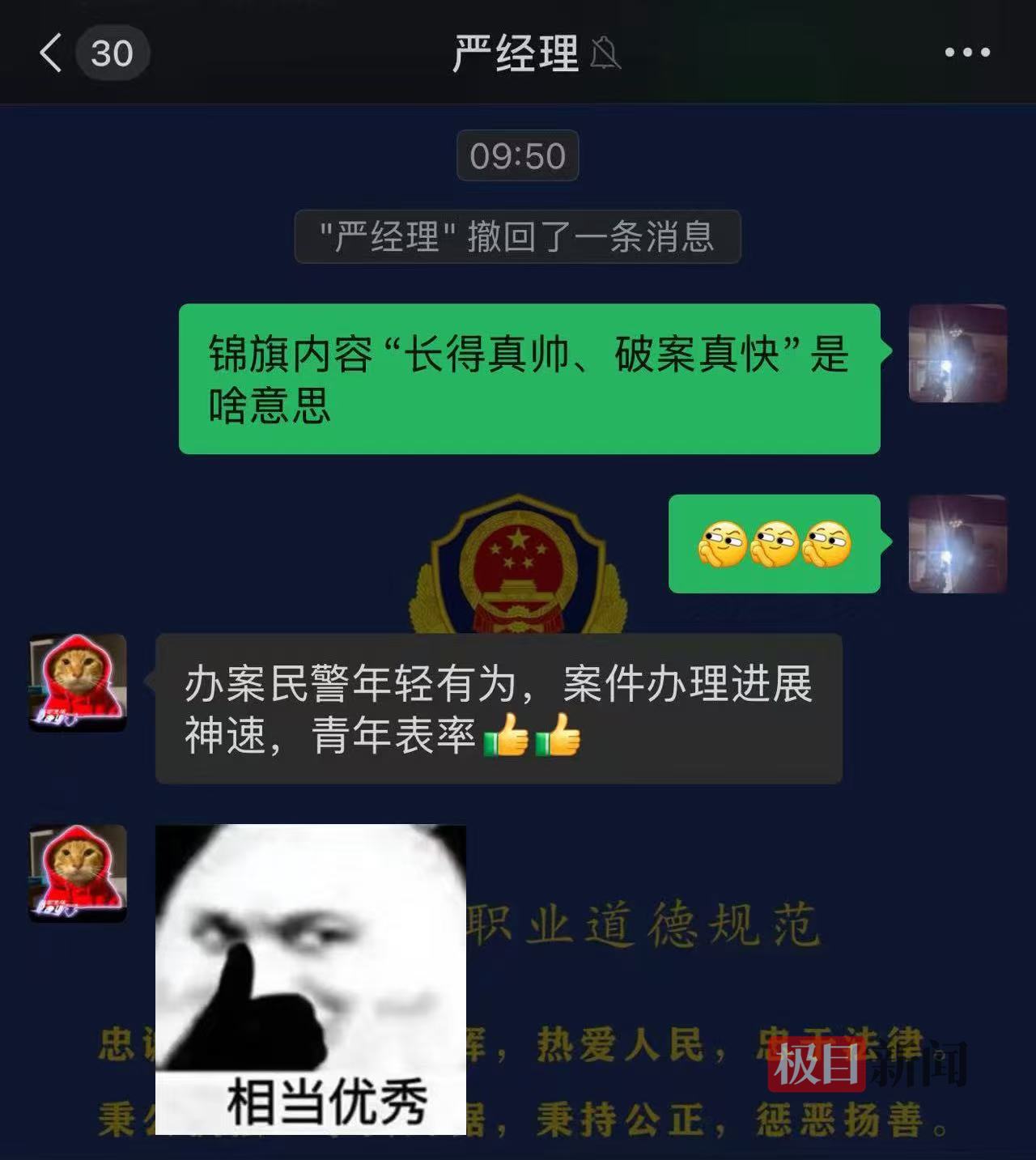This screenshot has width=1036, height=1160.
Task: Open my avatar beside the emoji message
Action: (x=957, y=544)
